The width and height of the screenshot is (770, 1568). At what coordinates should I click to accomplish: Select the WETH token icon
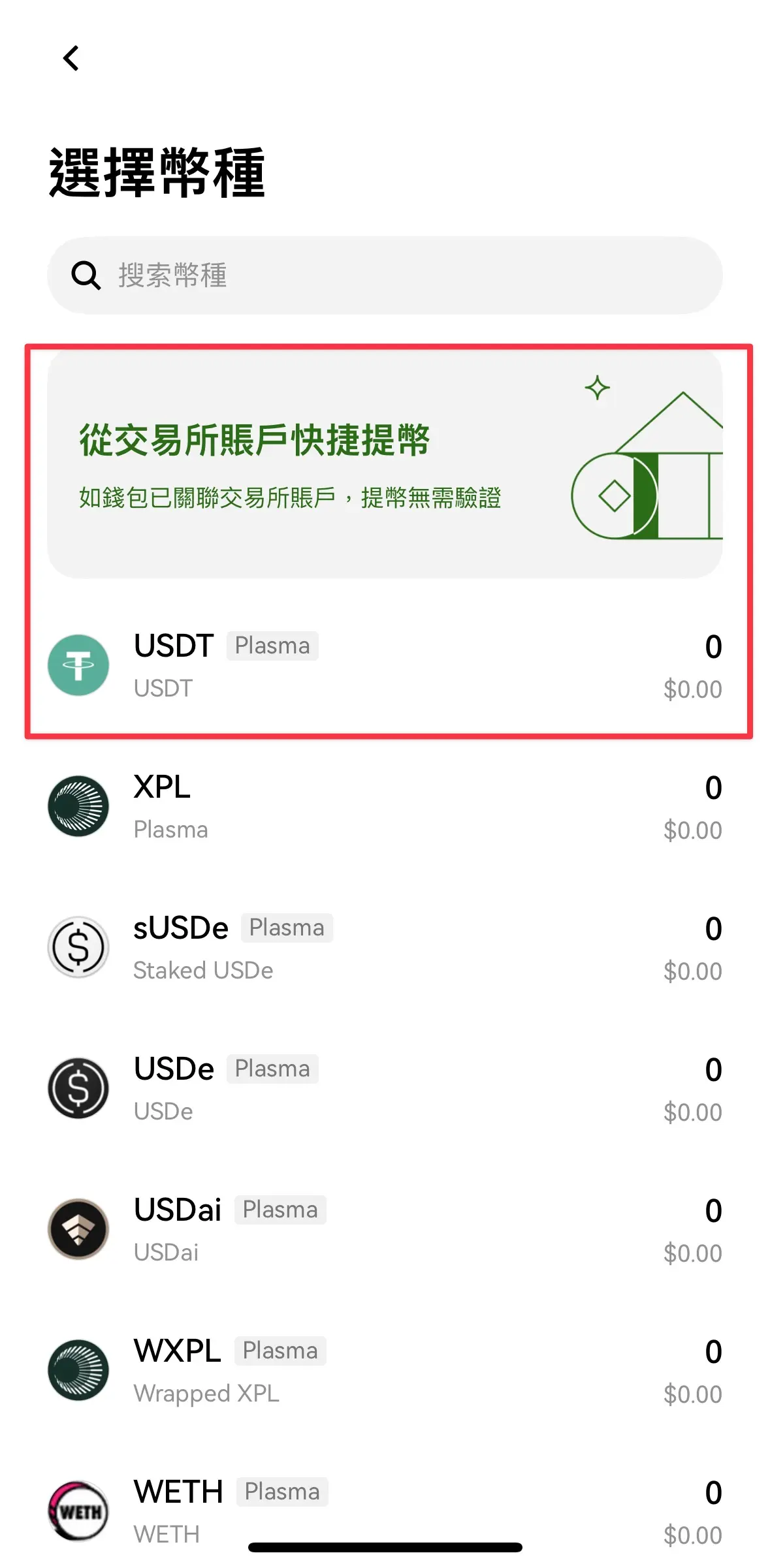tap(78, 1511)
